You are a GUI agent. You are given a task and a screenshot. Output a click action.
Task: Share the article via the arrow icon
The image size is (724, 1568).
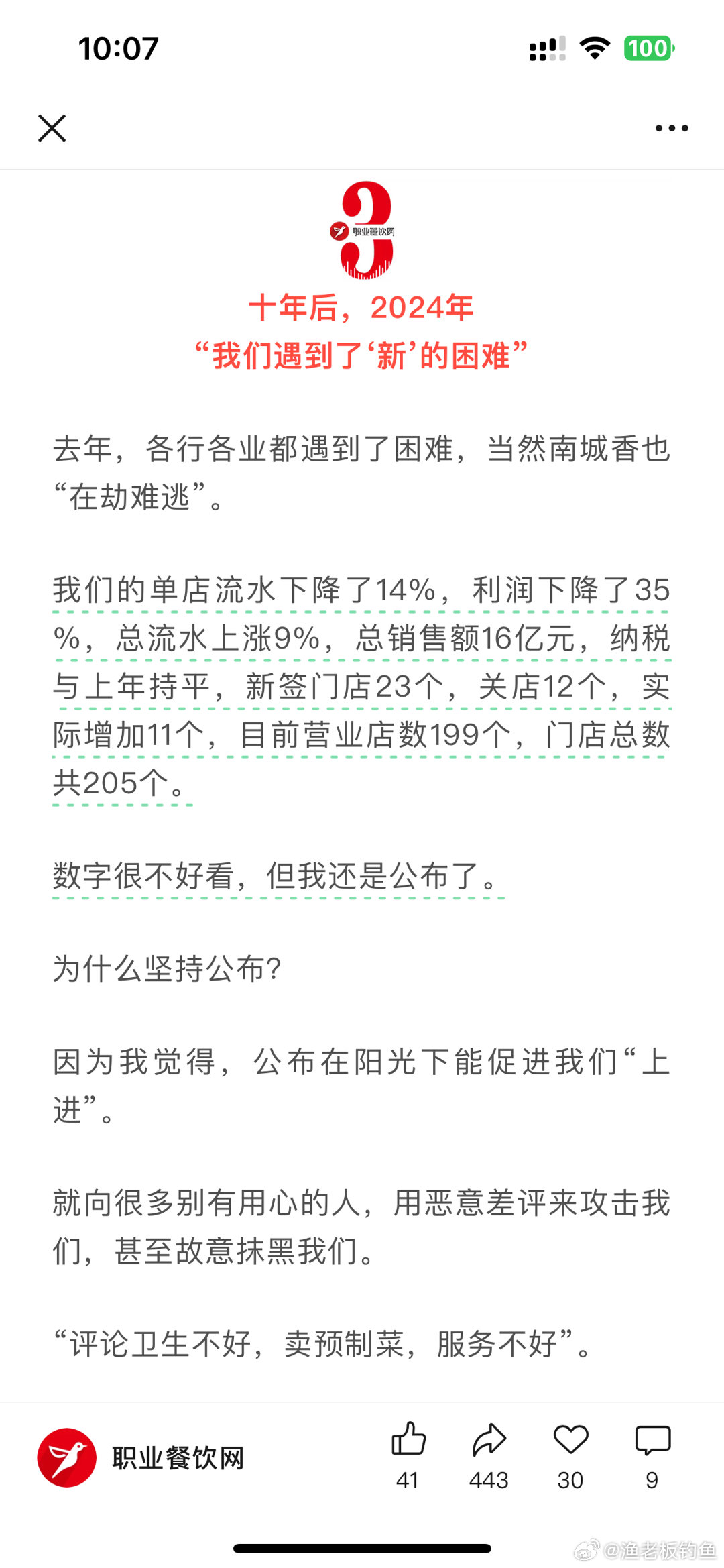(489, 1439)
